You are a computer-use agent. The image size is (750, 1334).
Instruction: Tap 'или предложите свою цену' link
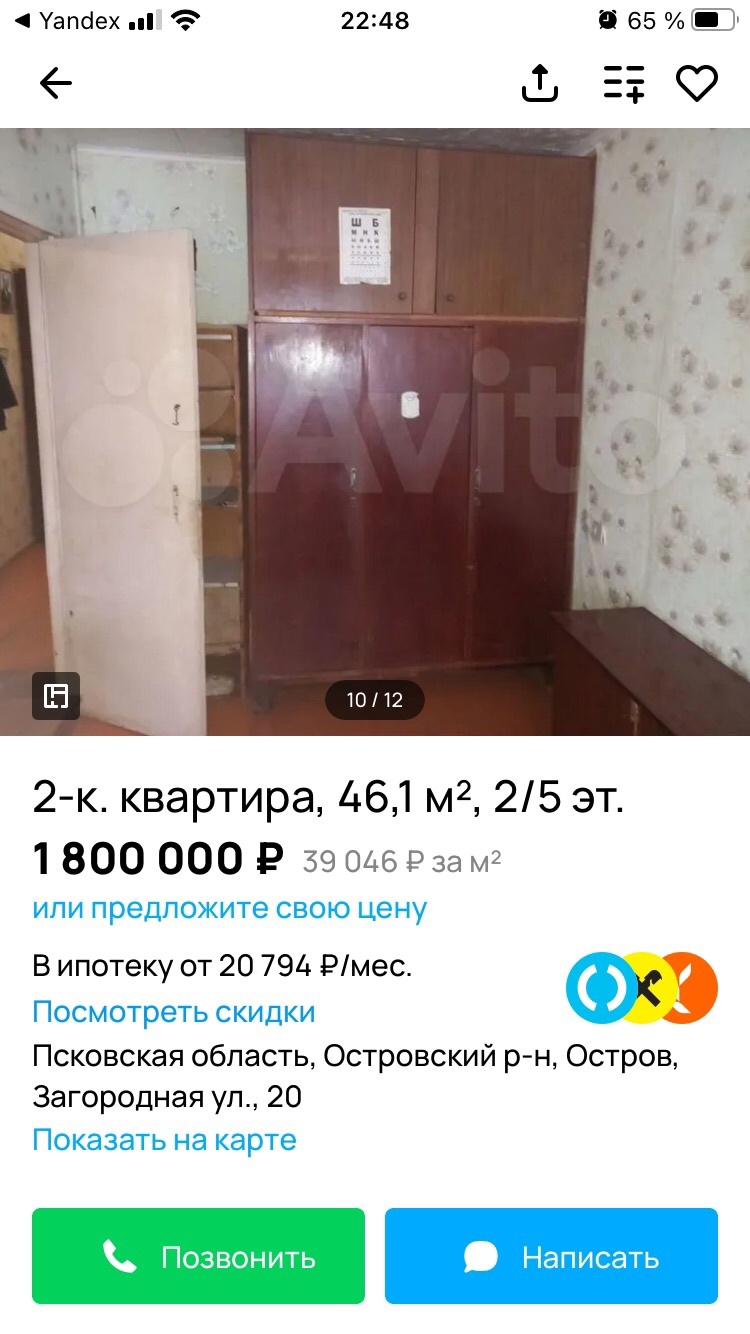point(230,908)
